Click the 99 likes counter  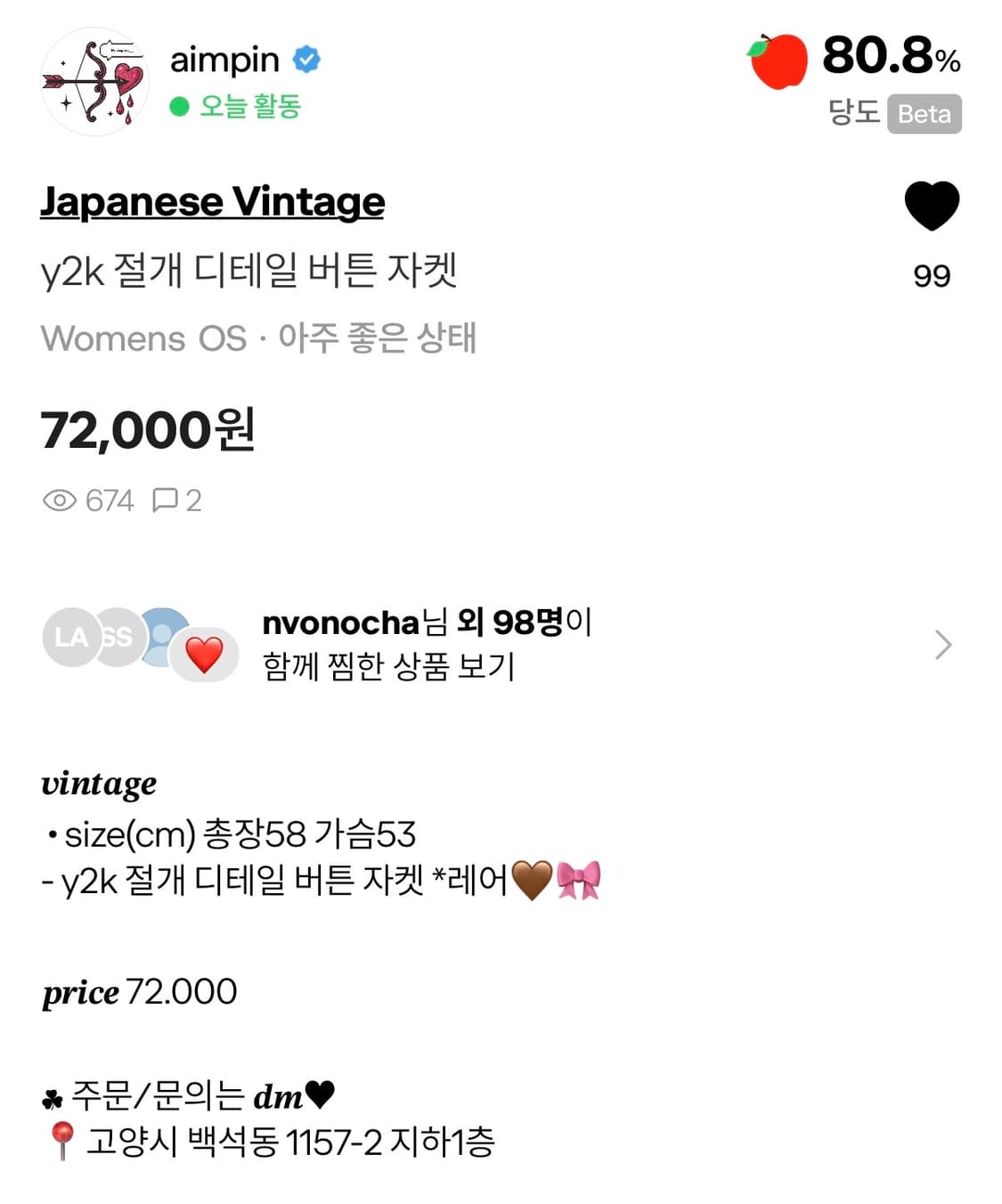click(x=930, y=277)
